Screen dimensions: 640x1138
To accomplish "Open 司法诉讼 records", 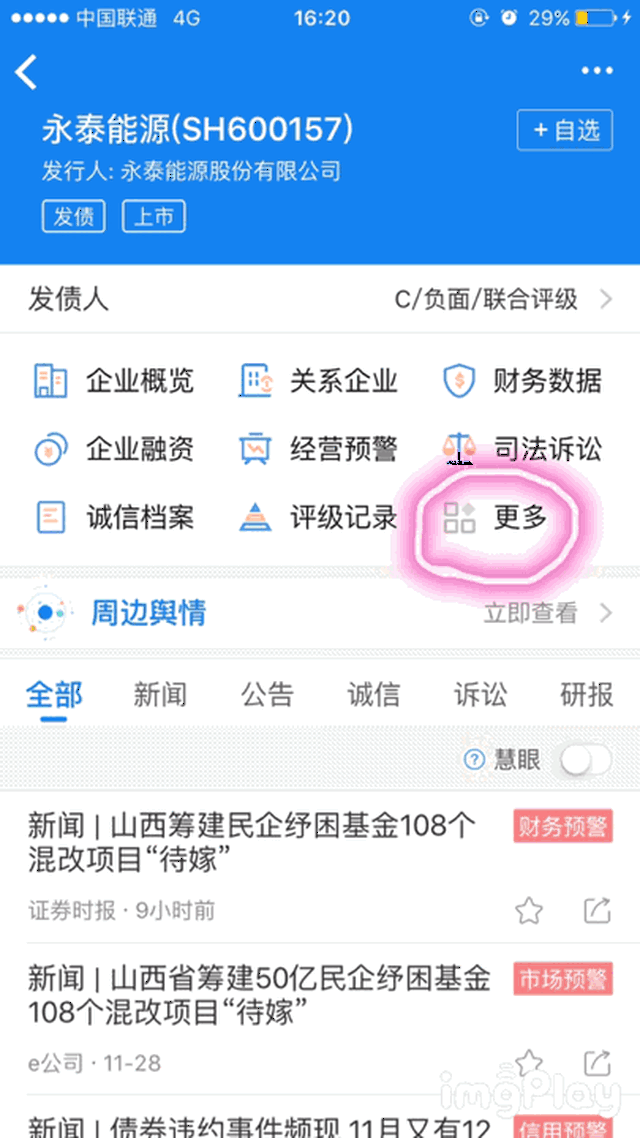I will click(523, 449).
